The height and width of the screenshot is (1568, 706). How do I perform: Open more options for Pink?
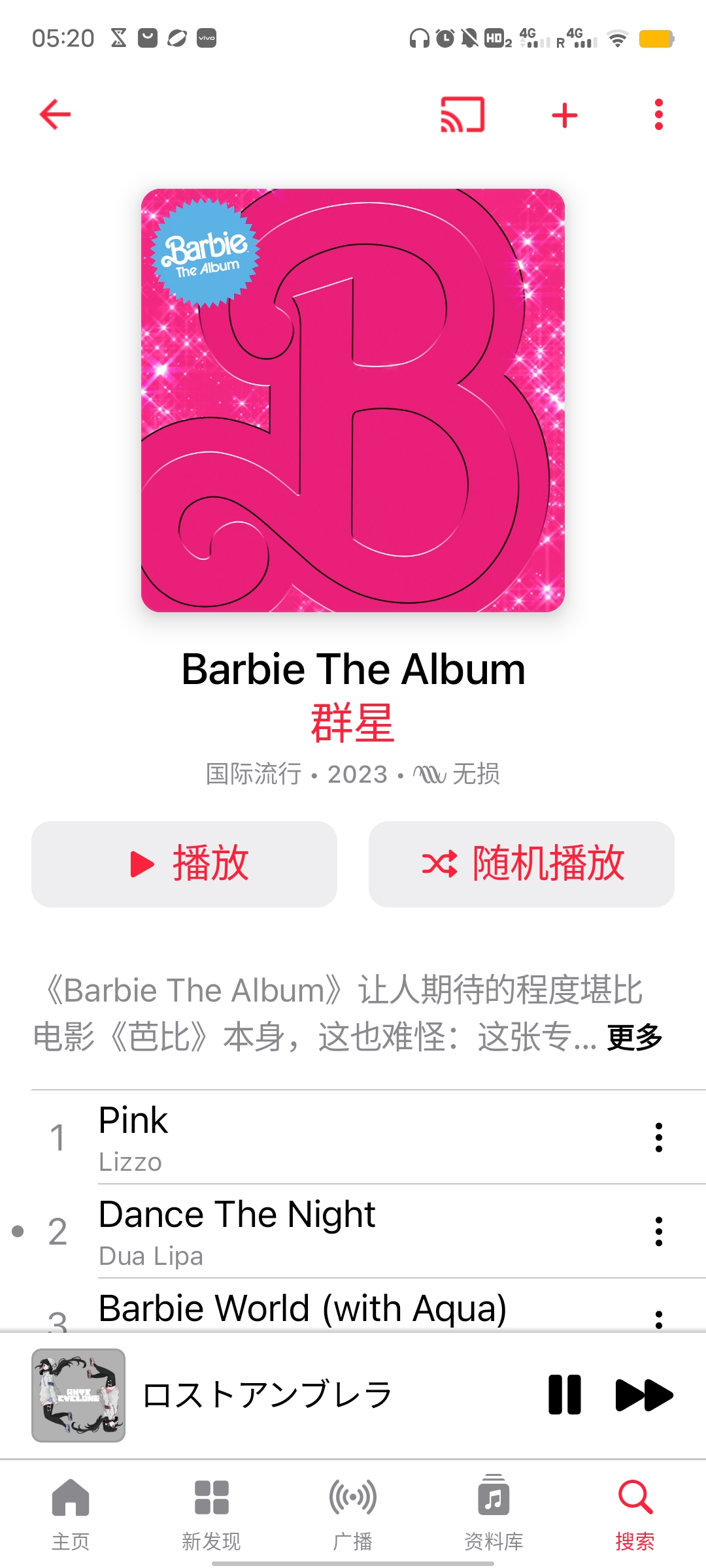click(x=658, y=1137)
